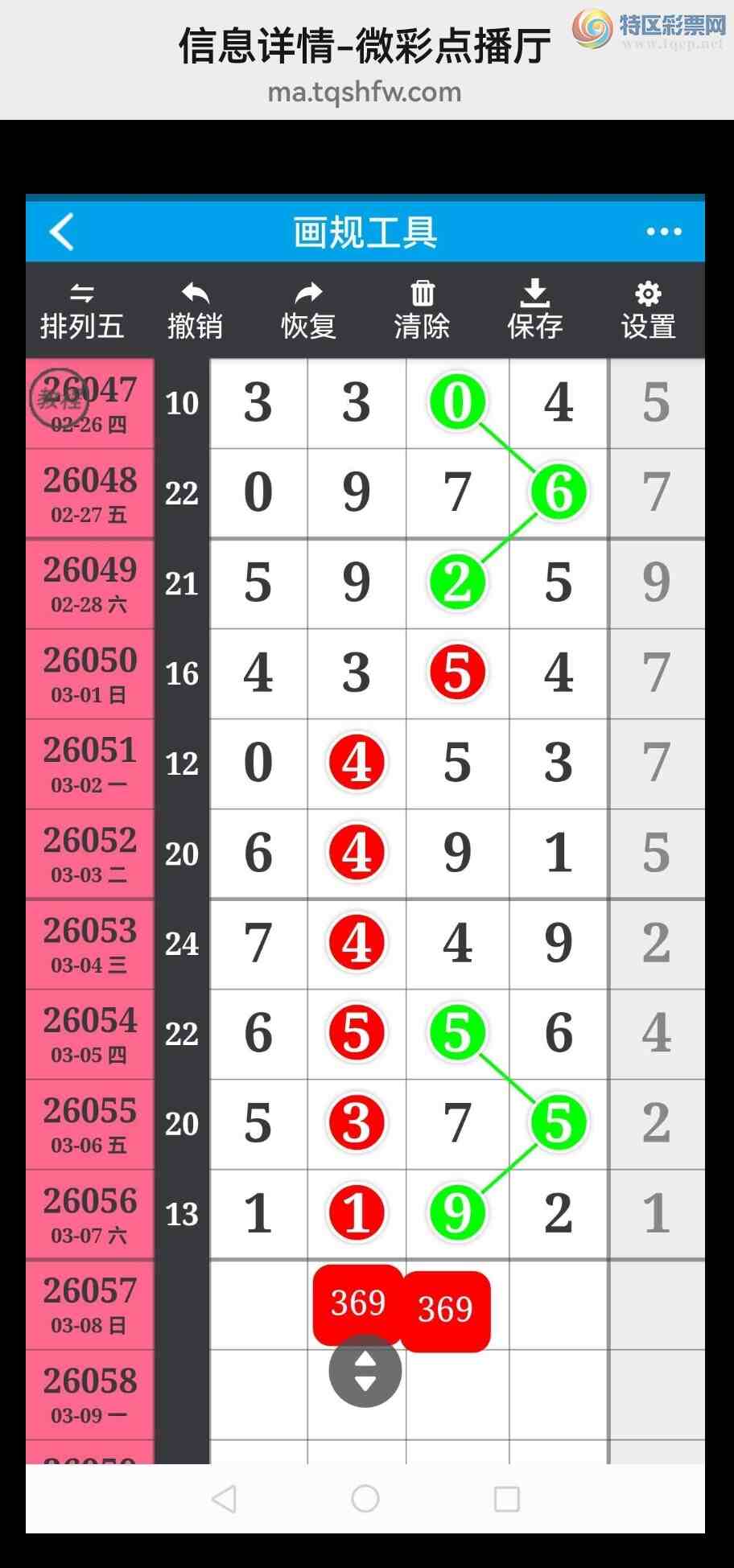Tap the round up-down arrow button
The image size is (734, 1568).
tap(365, 1371)
